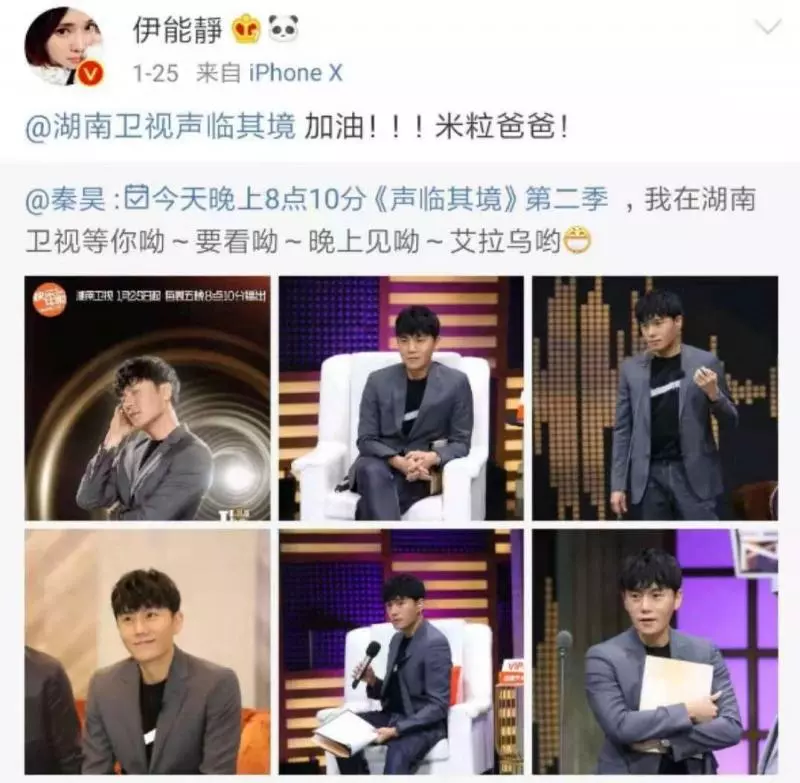Expand the post options chevron
Screen dimensions: 800x783
tap(766, 27)
